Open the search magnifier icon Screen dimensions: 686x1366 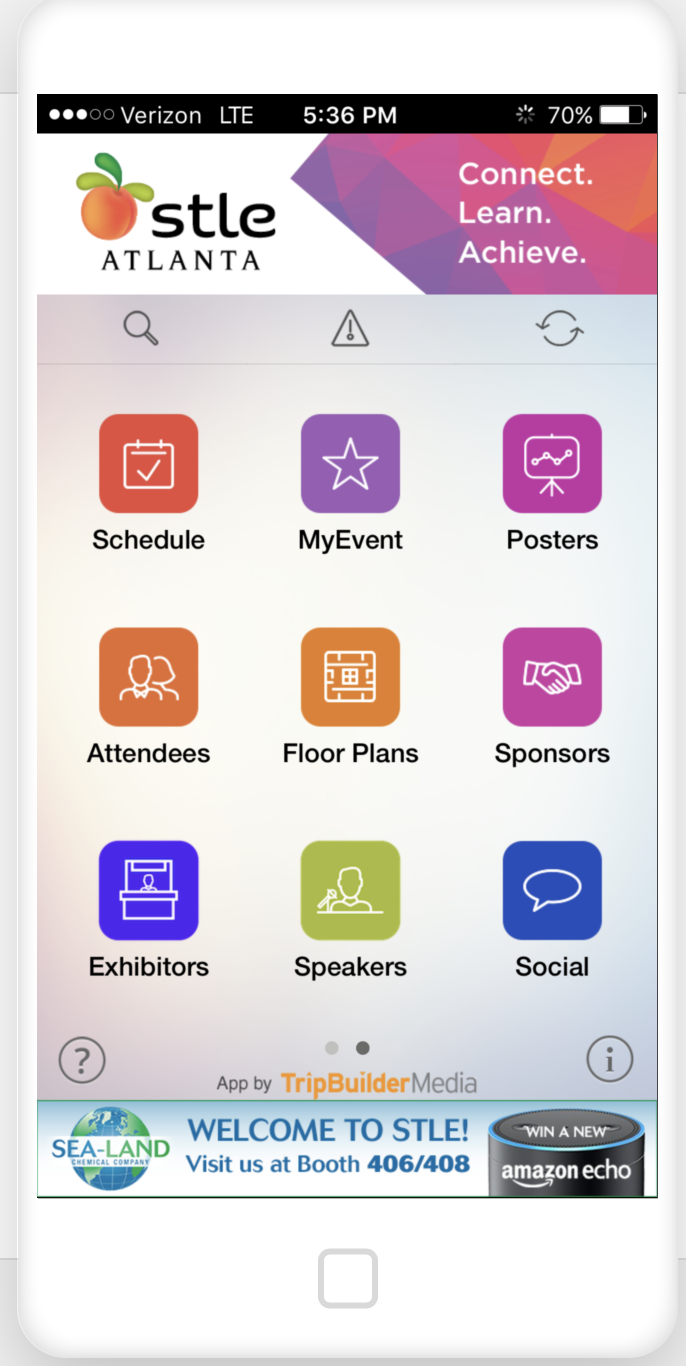coord(140,328)
